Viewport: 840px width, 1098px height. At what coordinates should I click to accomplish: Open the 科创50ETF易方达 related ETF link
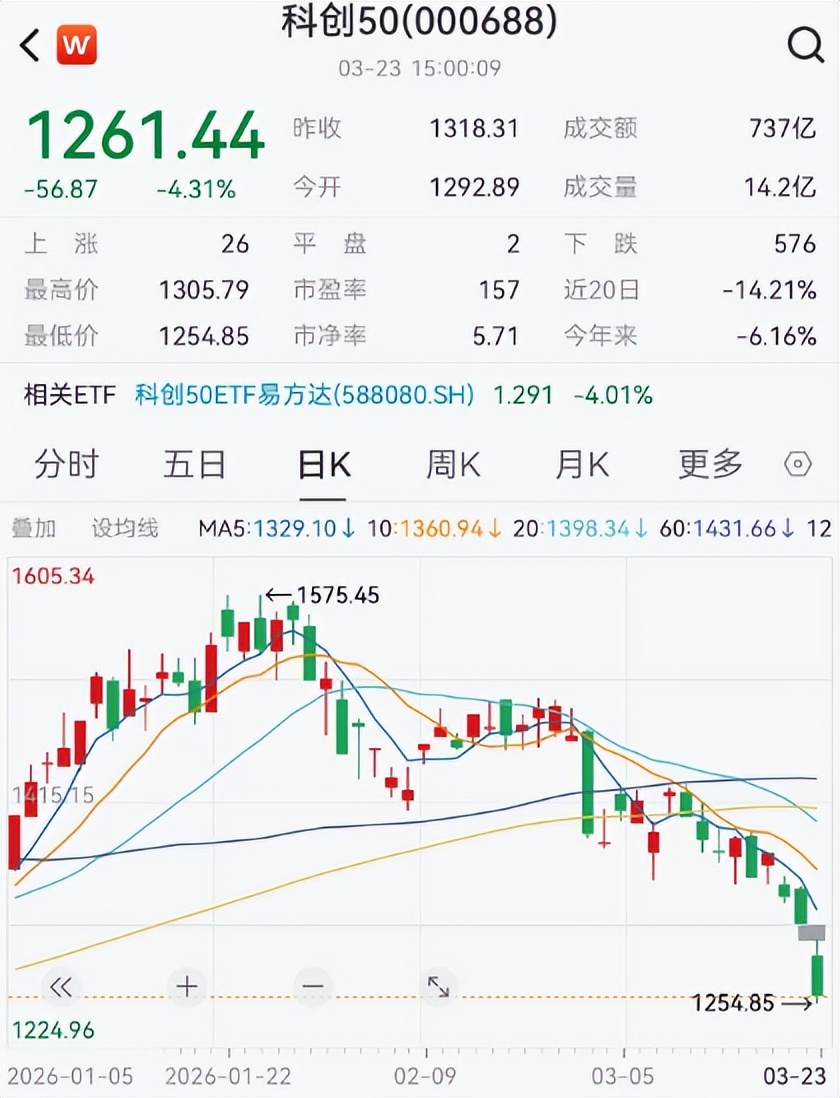pos(304,395)
